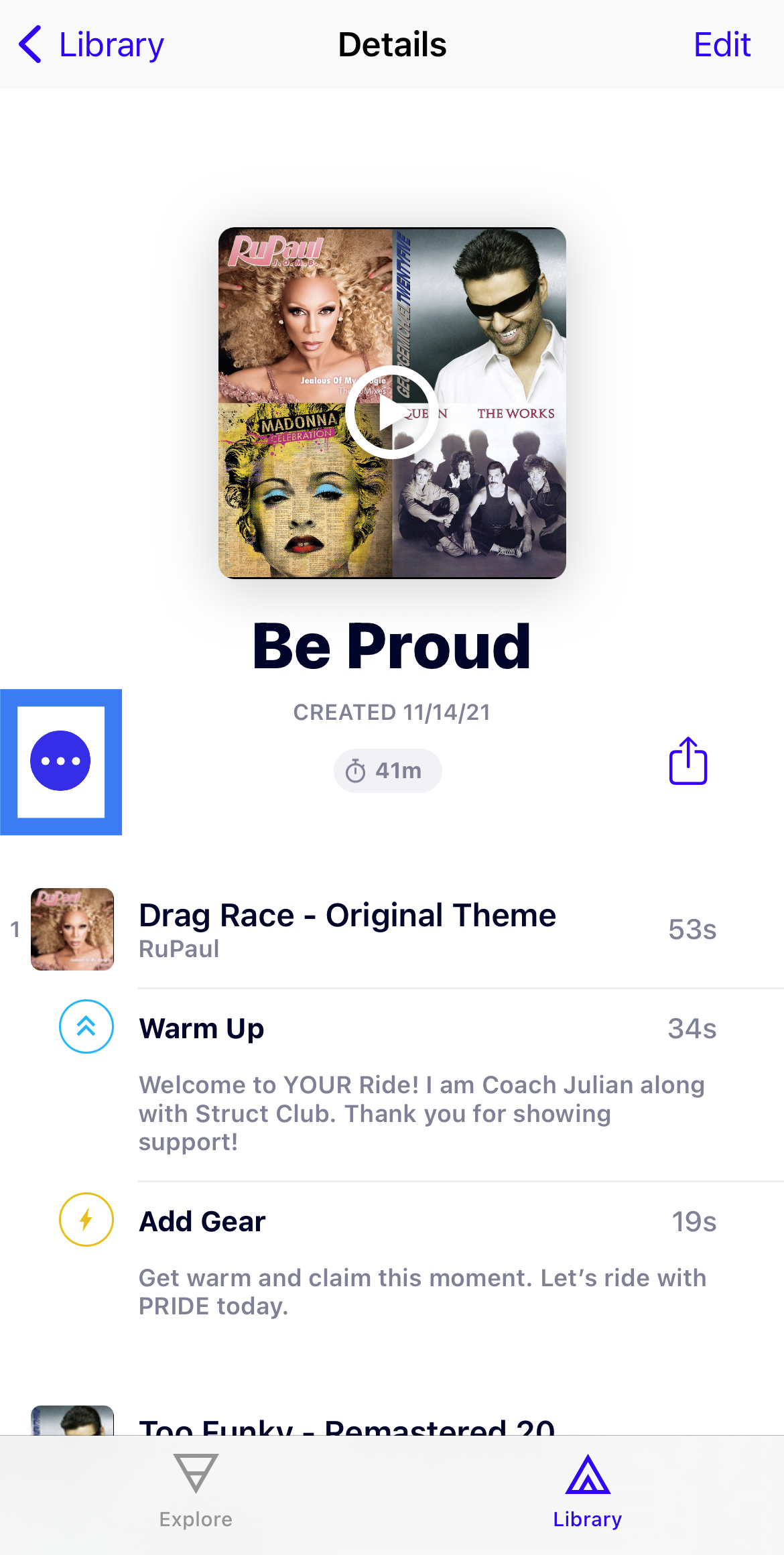Share the Be Proud workout
This screenshot has width=784, height=1555.
[x=688, y=761]
